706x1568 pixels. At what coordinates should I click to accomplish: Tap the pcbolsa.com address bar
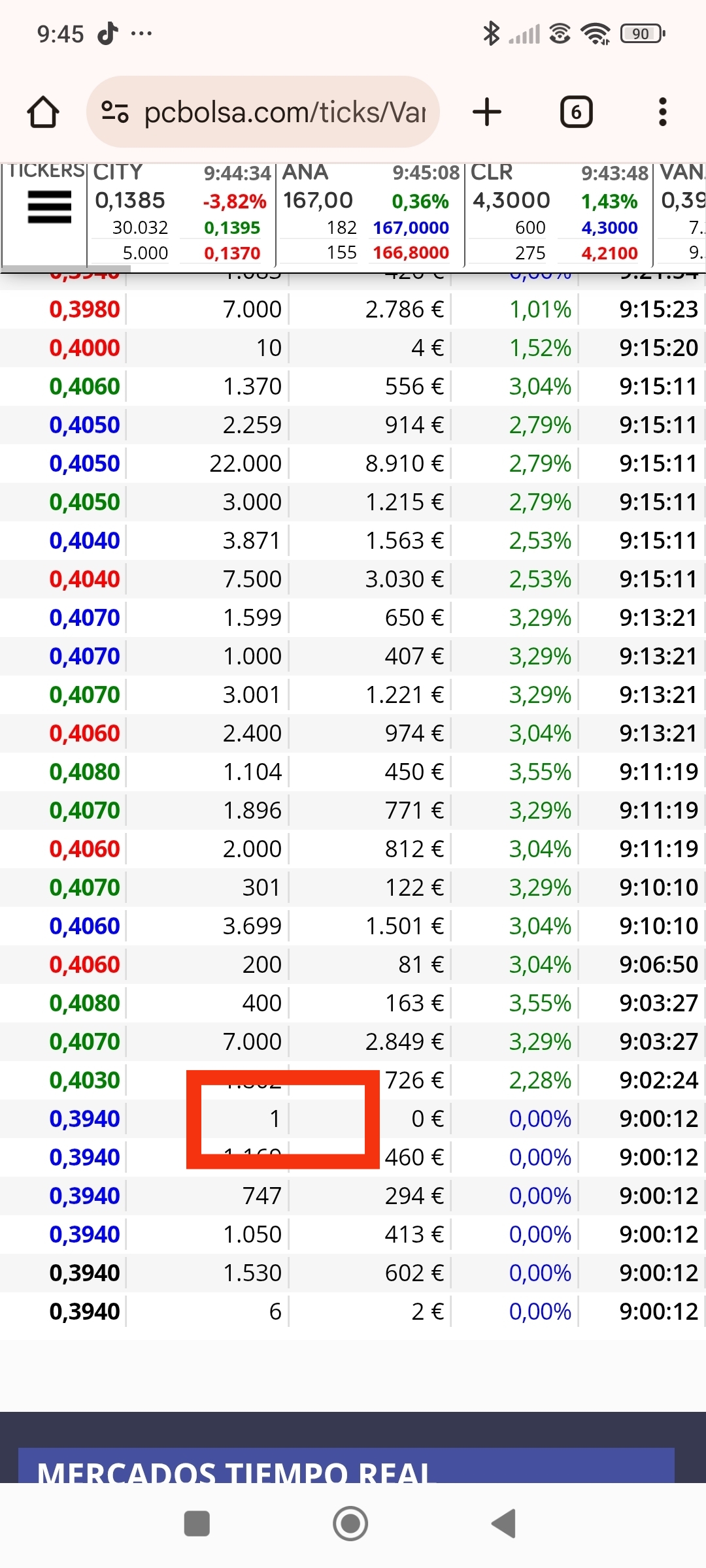click(263, 112)
